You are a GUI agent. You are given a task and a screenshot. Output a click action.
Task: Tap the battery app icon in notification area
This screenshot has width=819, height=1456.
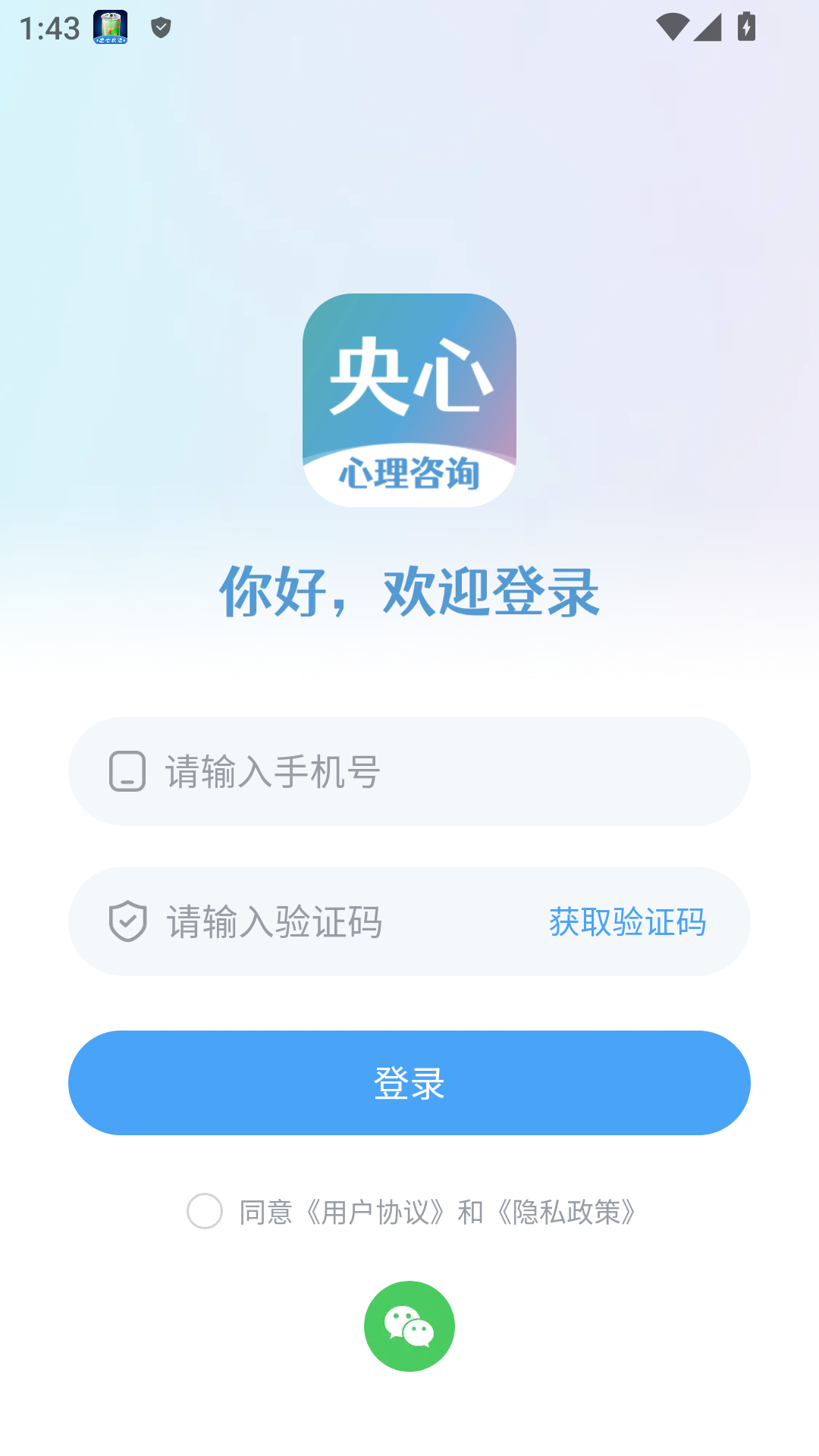(110, 28)
